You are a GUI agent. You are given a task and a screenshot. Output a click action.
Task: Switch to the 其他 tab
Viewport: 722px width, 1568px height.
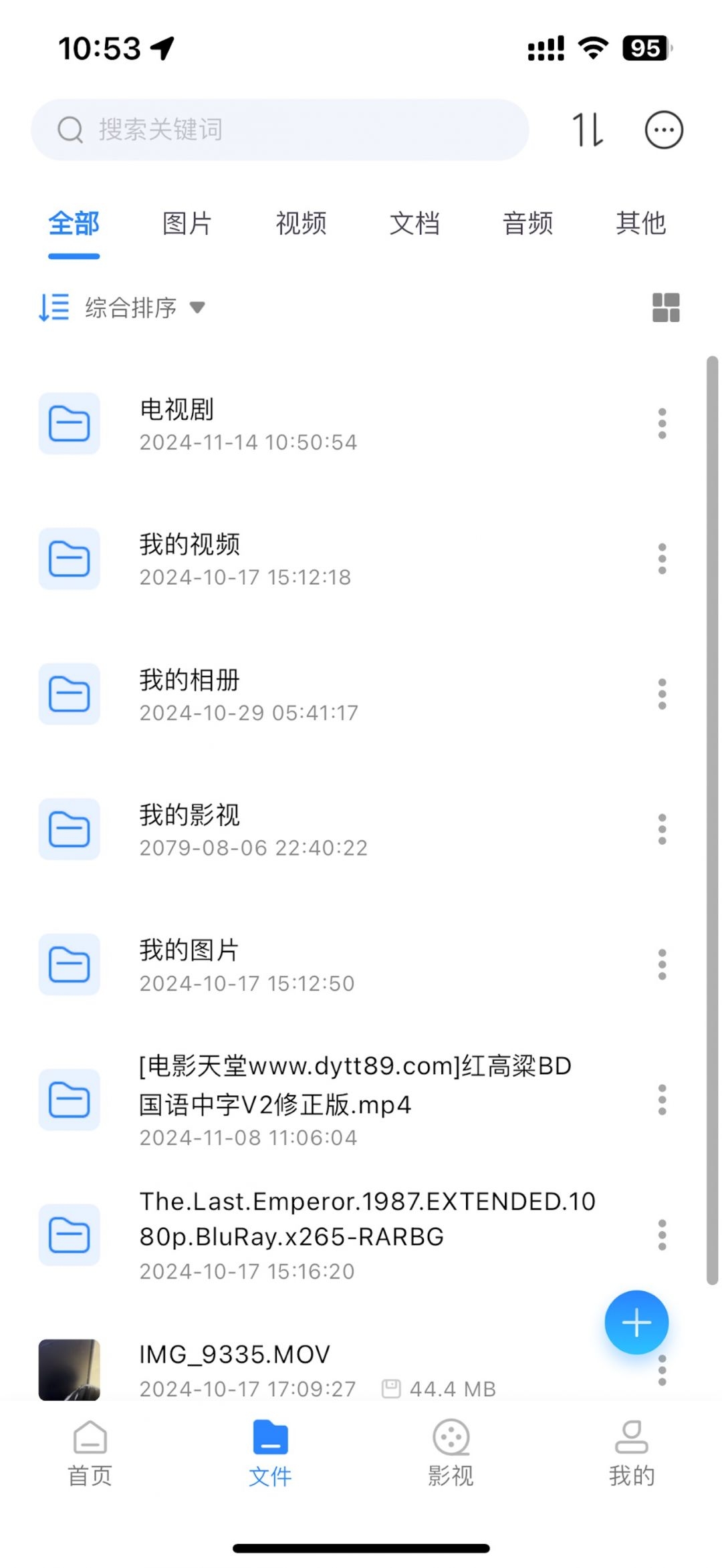tap(640, 223)
